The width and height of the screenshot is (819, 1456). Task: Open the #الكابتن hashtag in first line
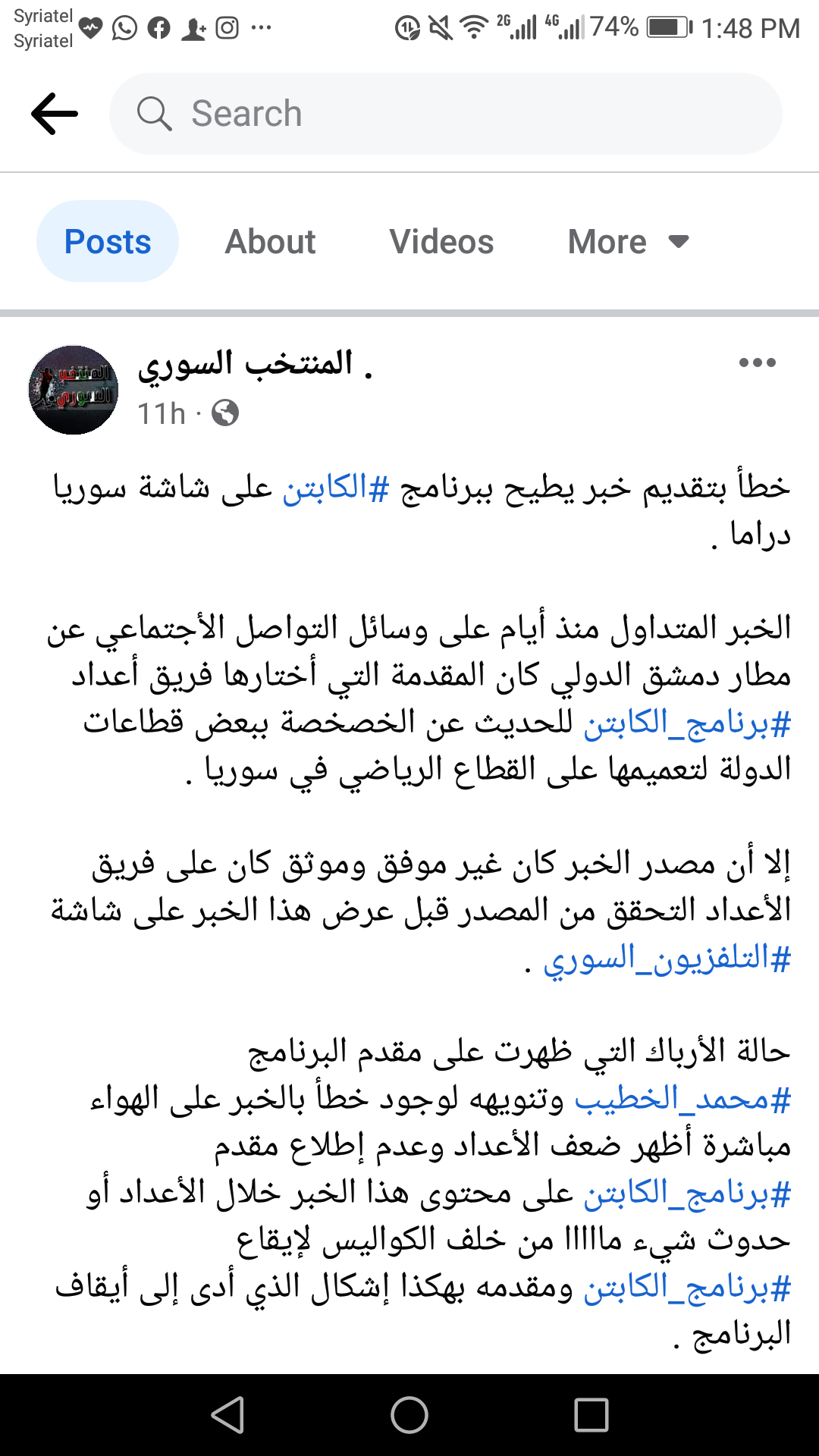[336, 488]
